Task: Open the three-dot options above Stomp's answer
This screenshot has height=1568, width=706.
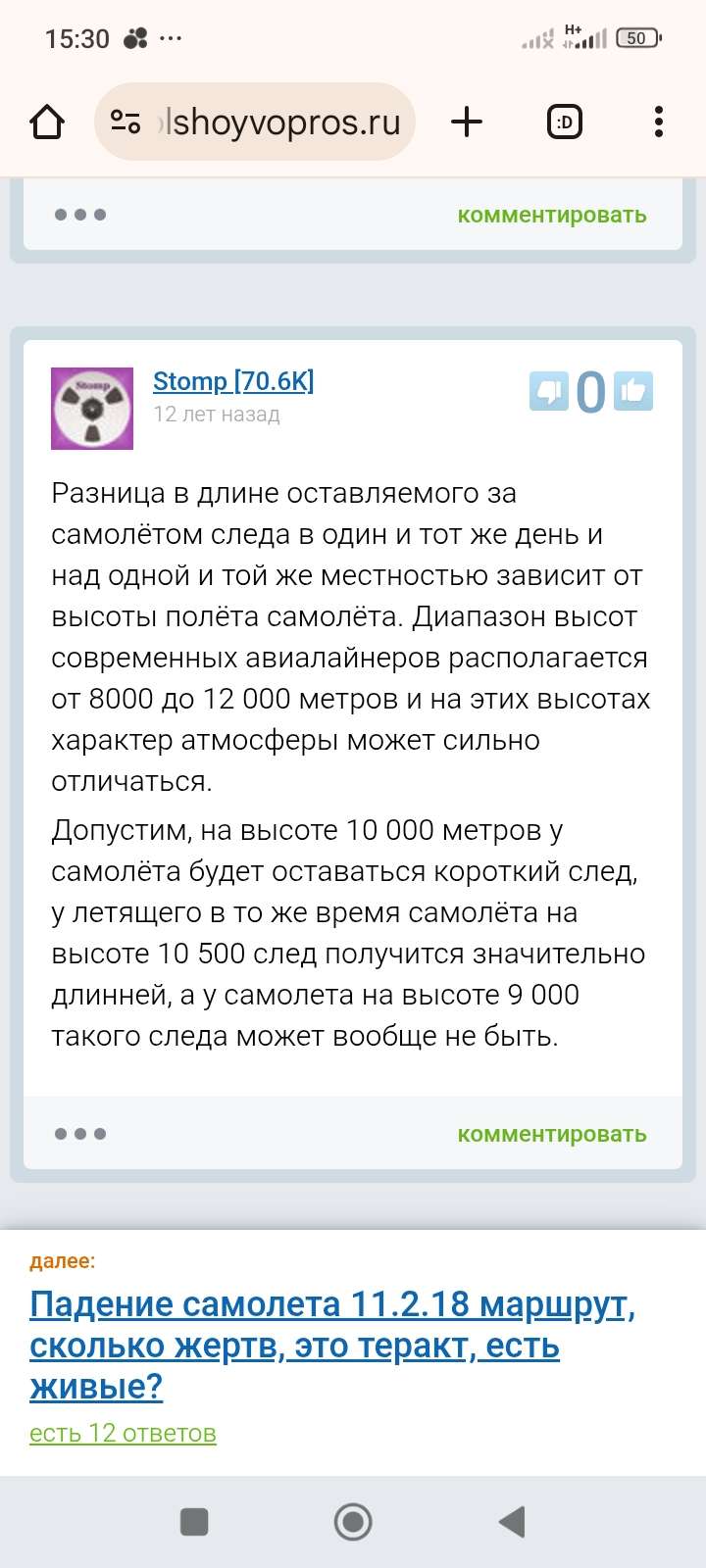Action: 80,215
